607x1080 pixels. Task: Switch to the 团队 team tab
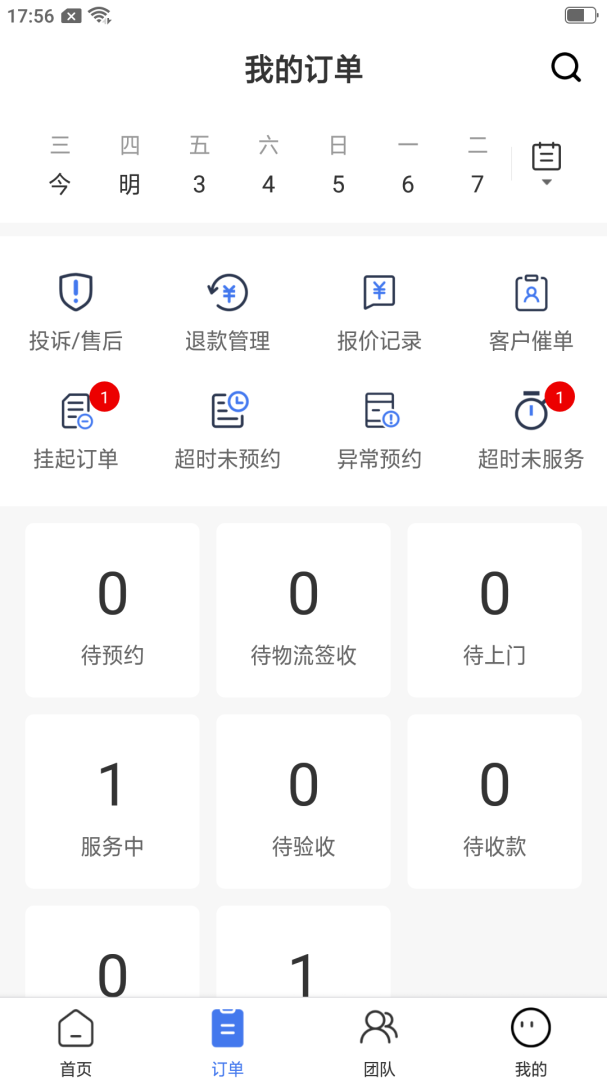[379, 1042]
